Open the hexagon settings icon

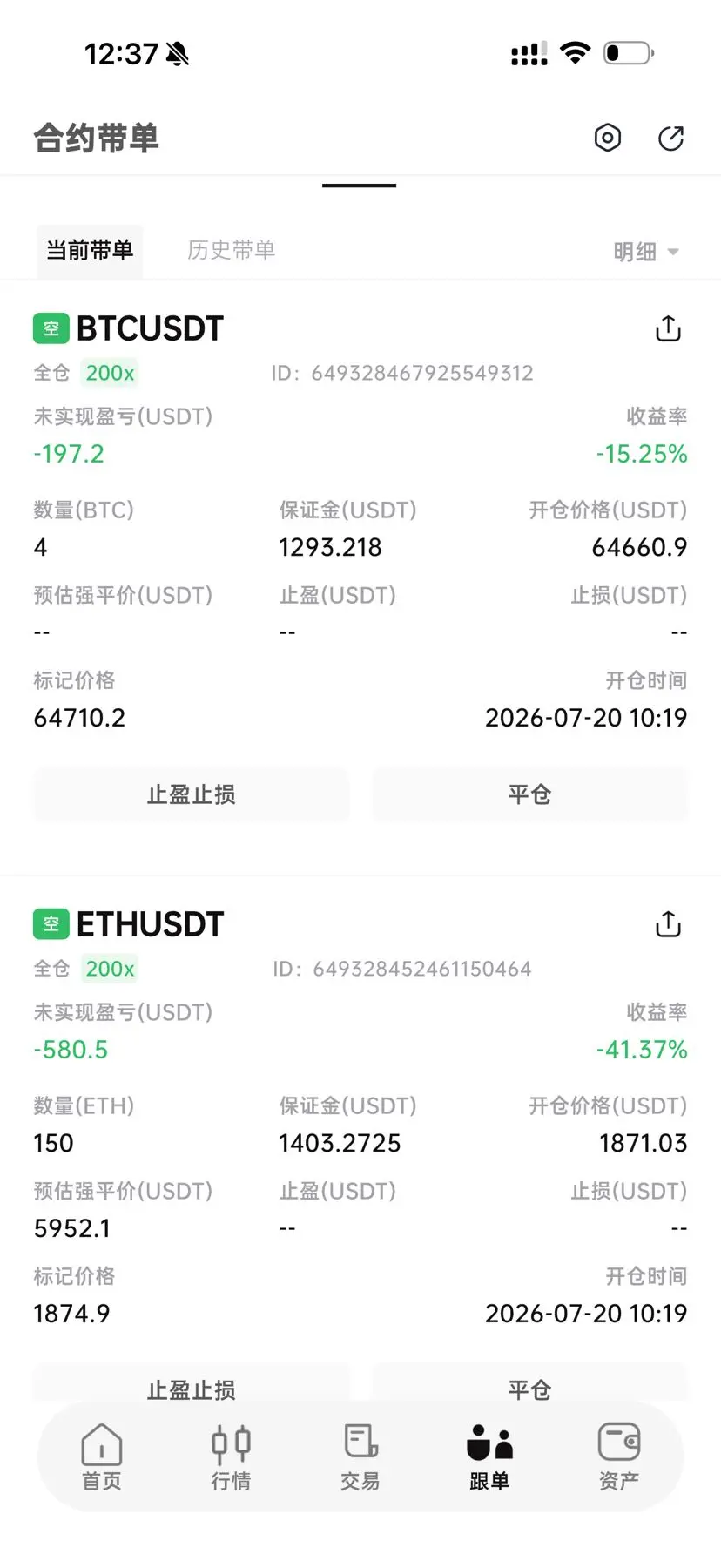pyautogui.click(x=608, y=138)
